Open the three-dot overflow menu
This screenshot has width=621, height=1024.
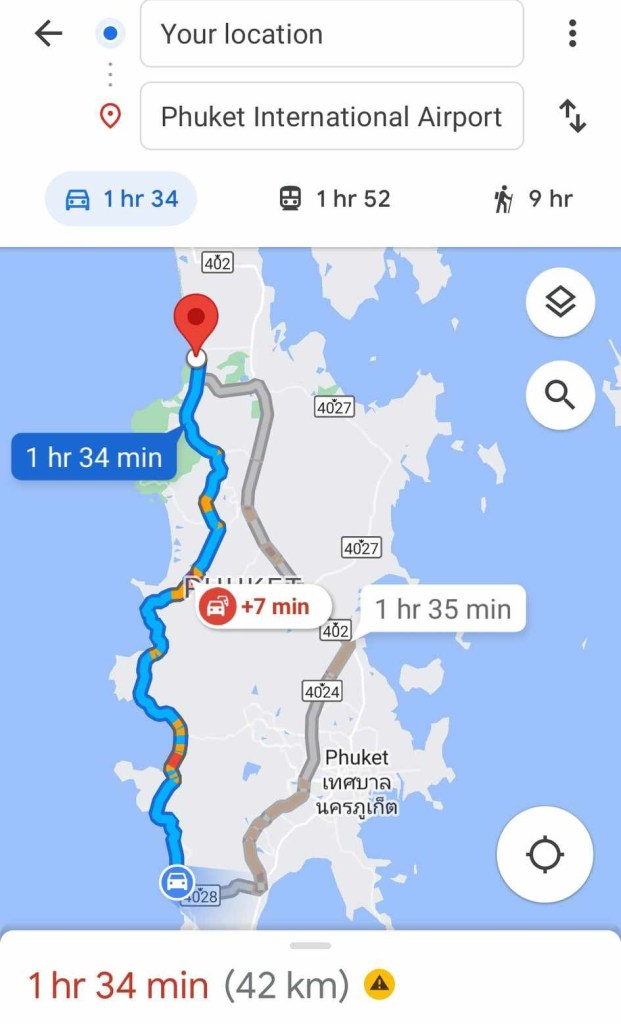(572, 34)
